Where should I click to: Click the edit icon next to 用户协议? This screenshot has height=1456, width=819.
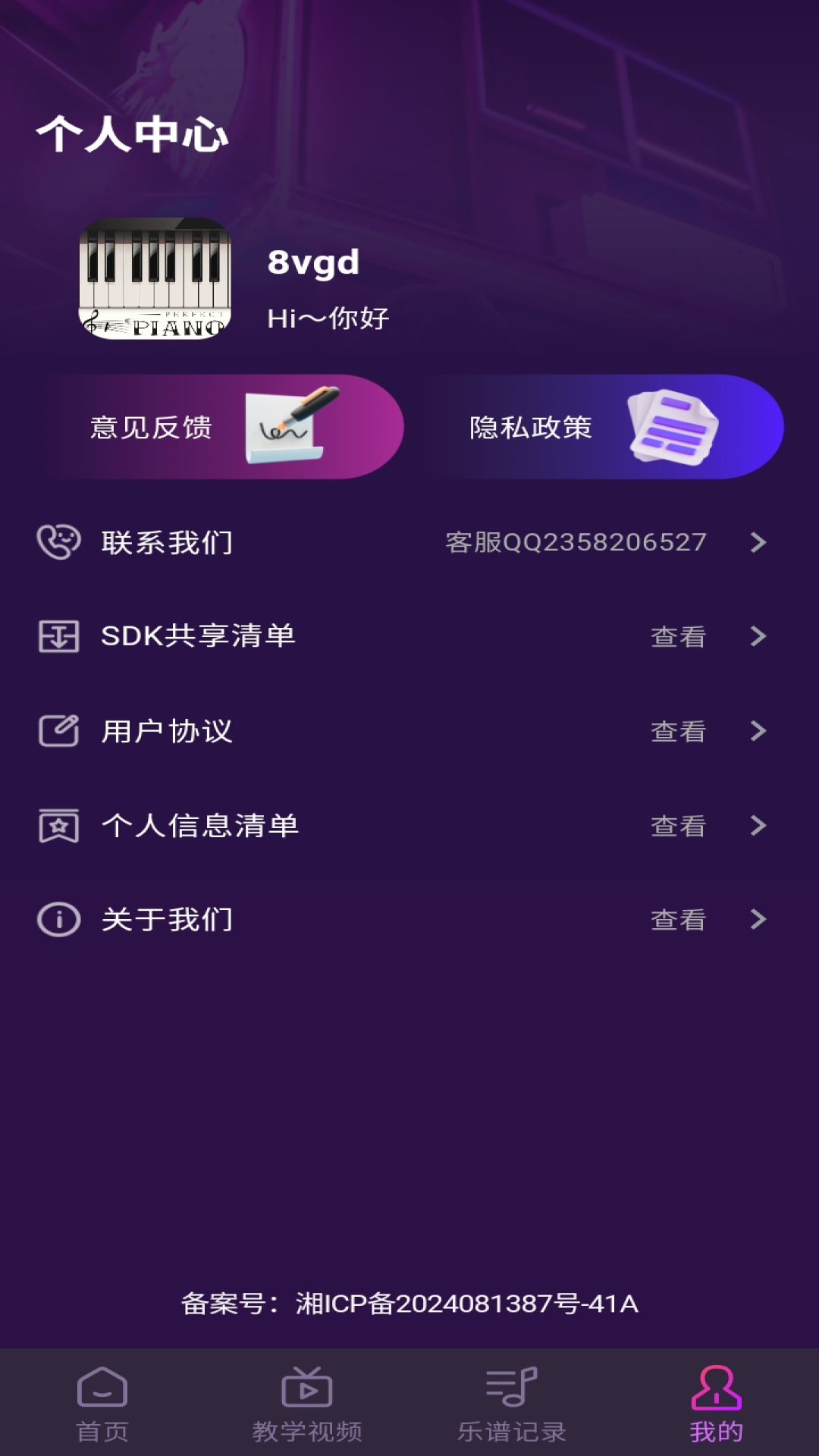pyautogui.click(x=59, y=731)
